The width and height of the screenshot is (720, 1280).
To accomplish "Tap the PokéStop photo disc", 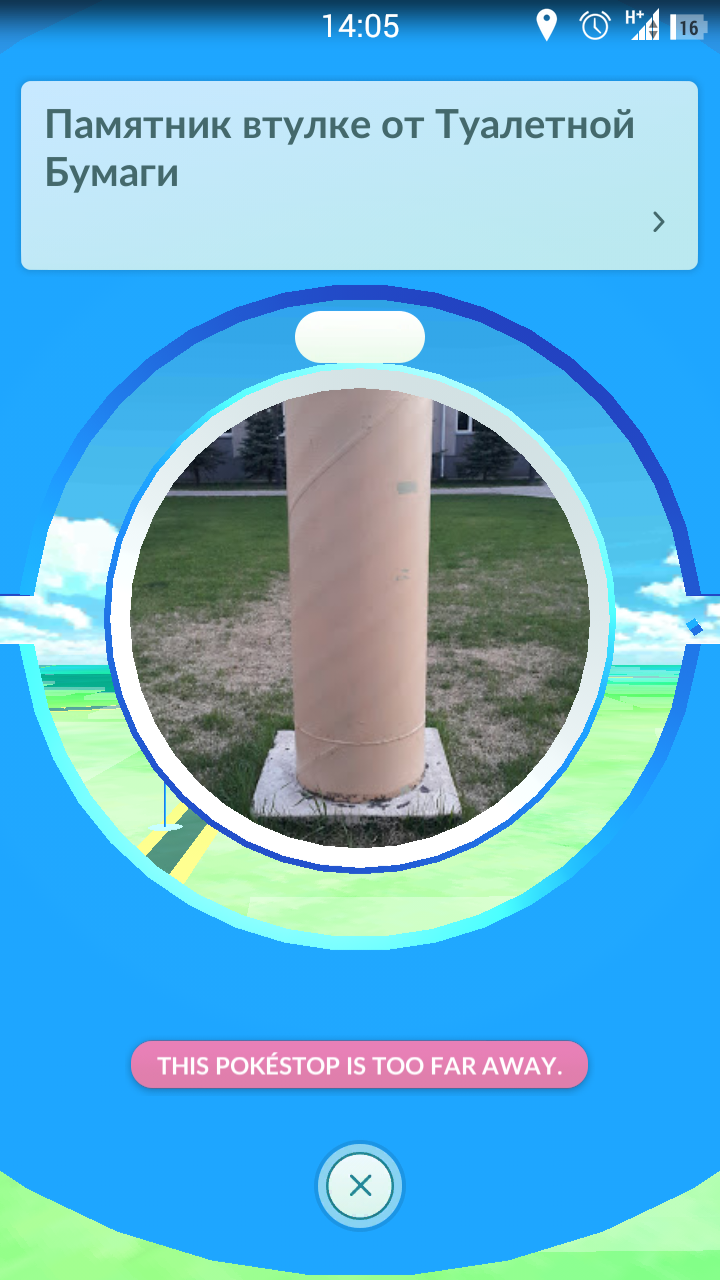I will coord(360,620).
